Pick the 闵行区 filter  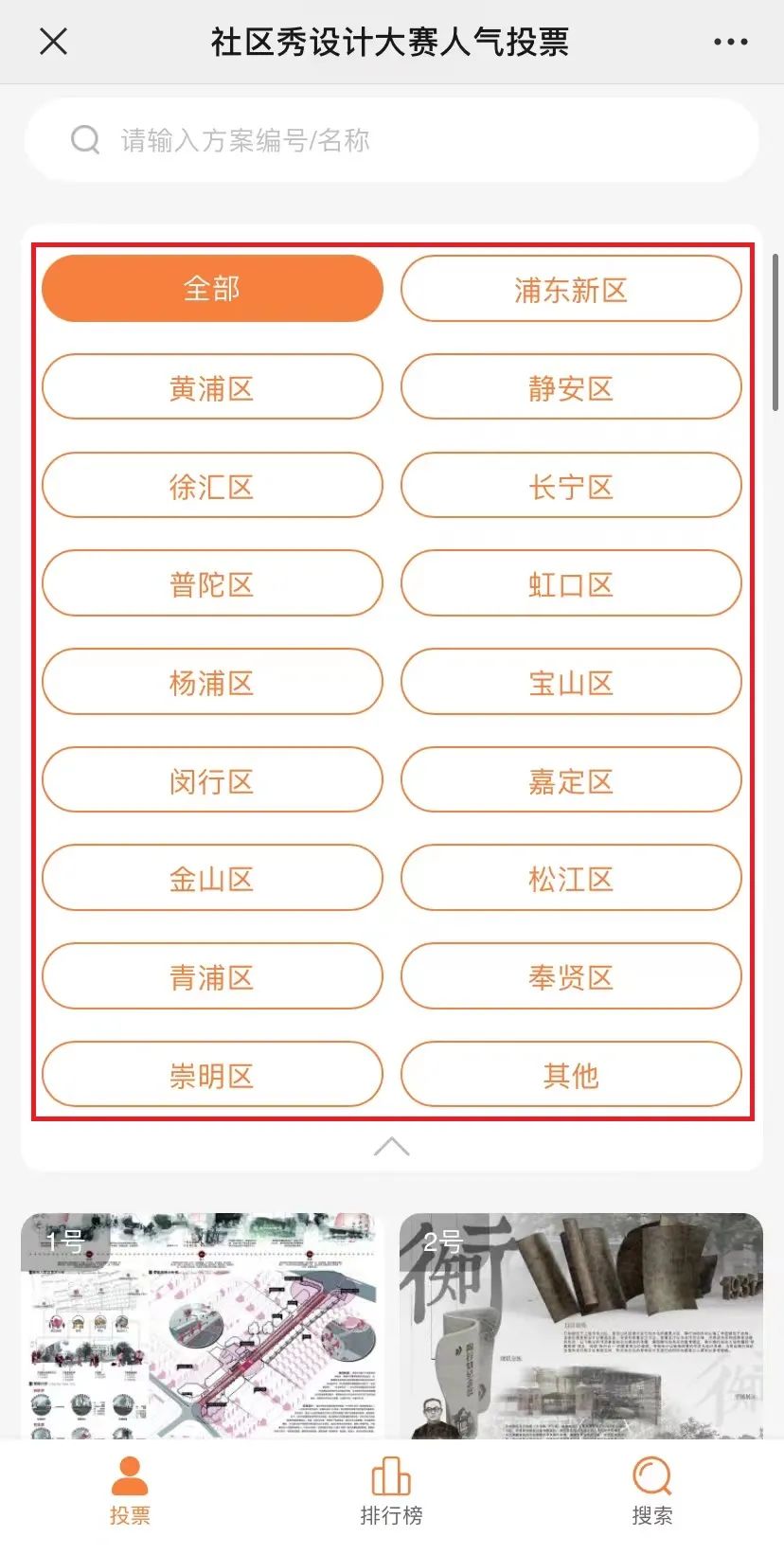(212, 779)
